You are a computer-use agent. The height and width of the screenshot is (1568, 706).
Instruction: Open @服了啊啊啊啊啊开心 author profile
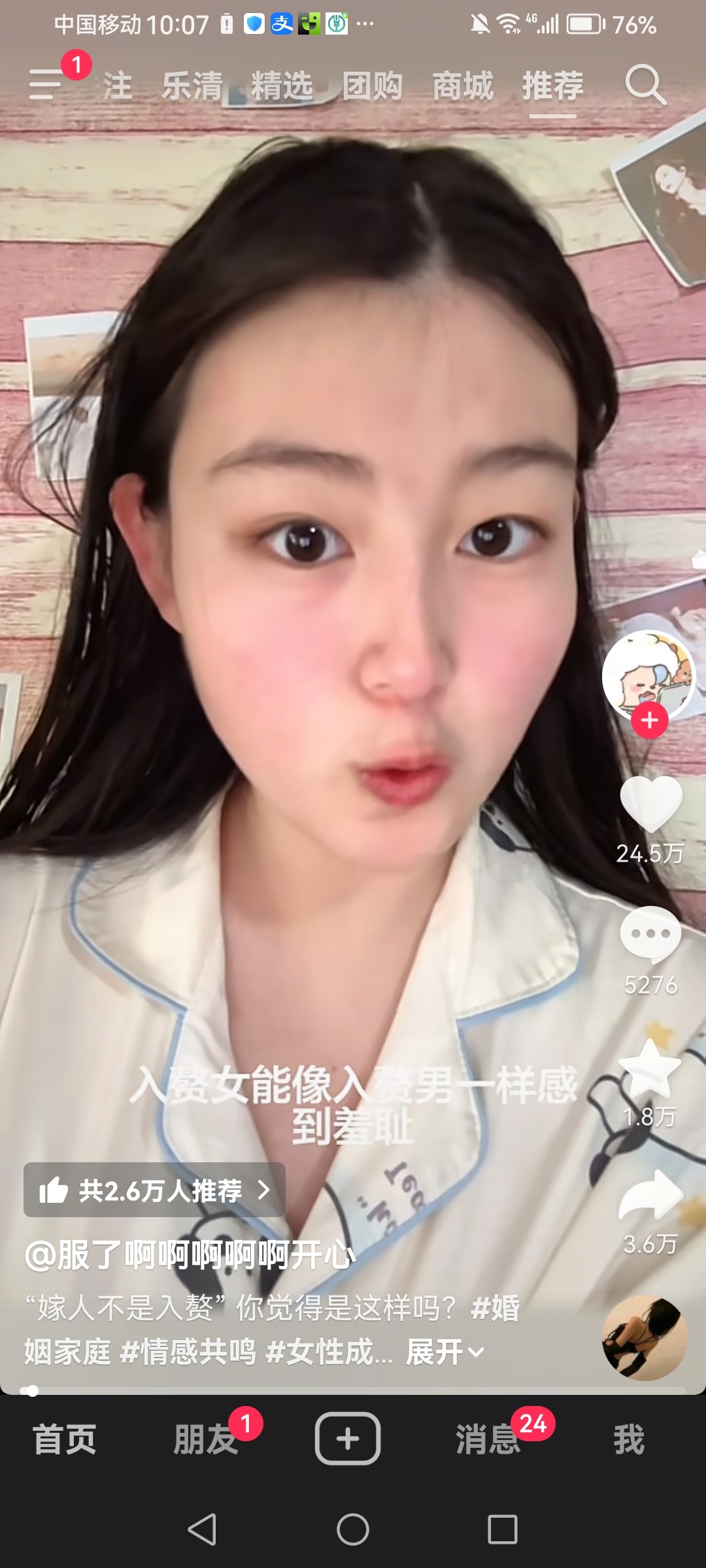[x=190, y=1256]
